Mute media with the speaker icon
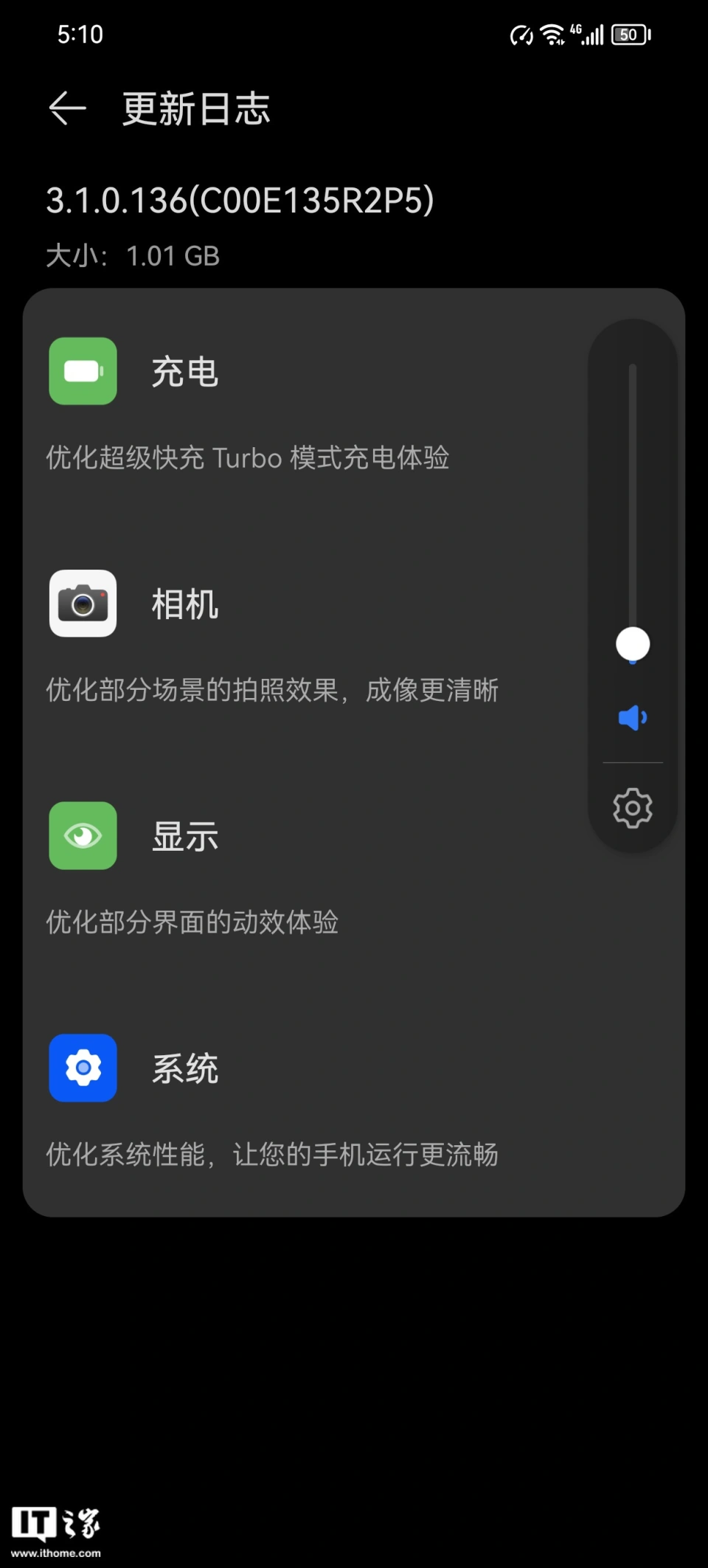 click(x=632, y=717)
